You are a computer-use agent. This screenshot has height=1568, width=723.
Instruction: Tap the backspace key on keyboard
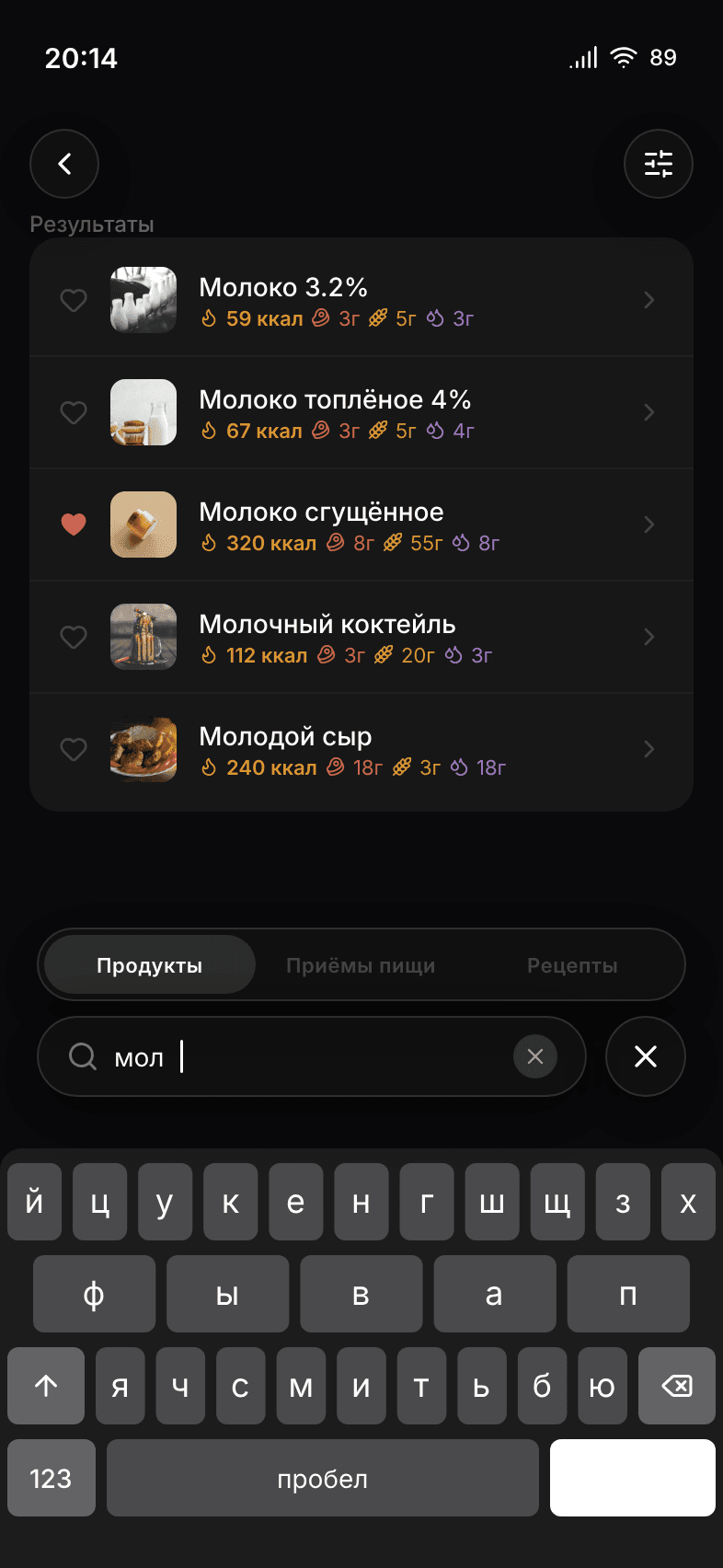tap(677, 1386)
